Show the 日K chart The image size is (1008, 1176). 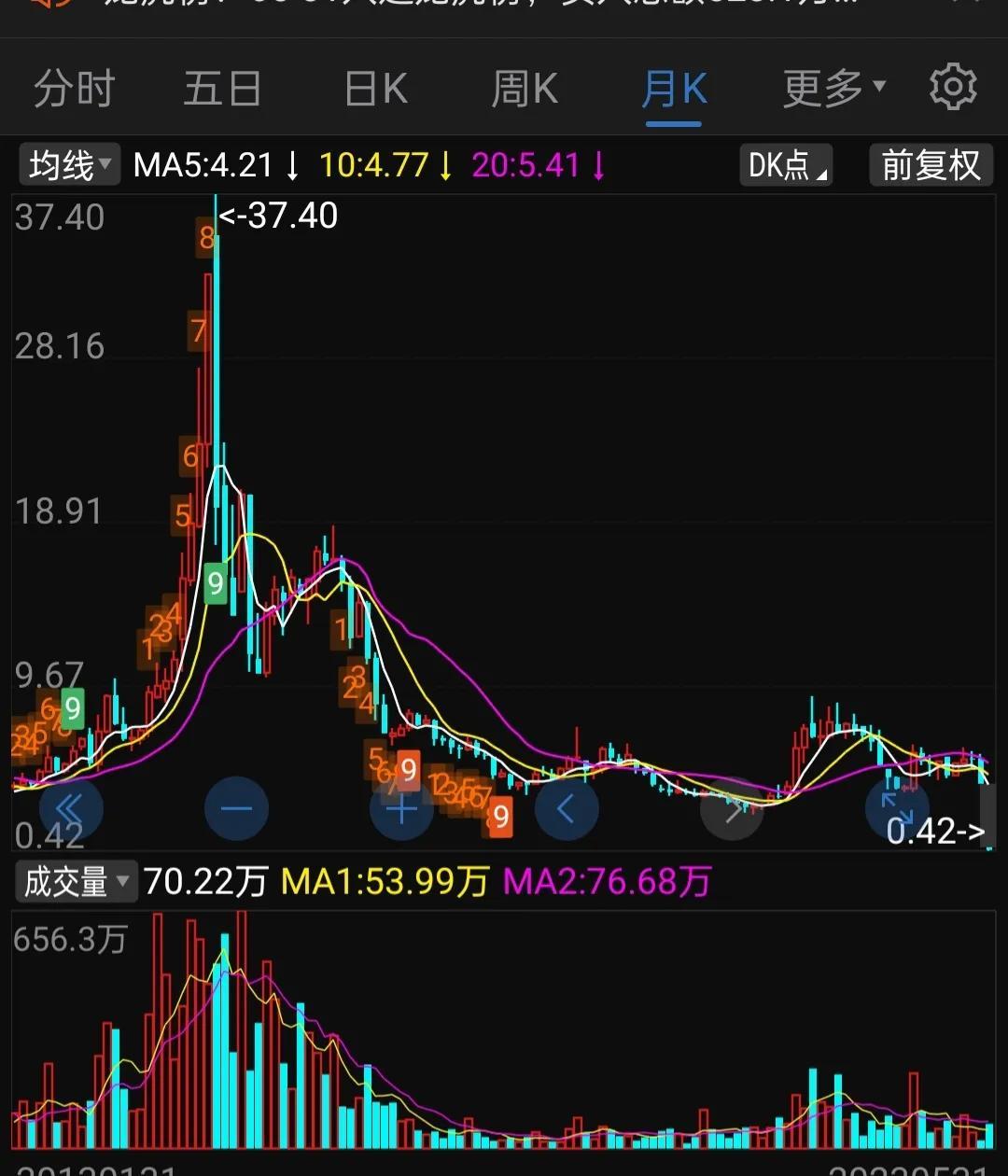375,90
